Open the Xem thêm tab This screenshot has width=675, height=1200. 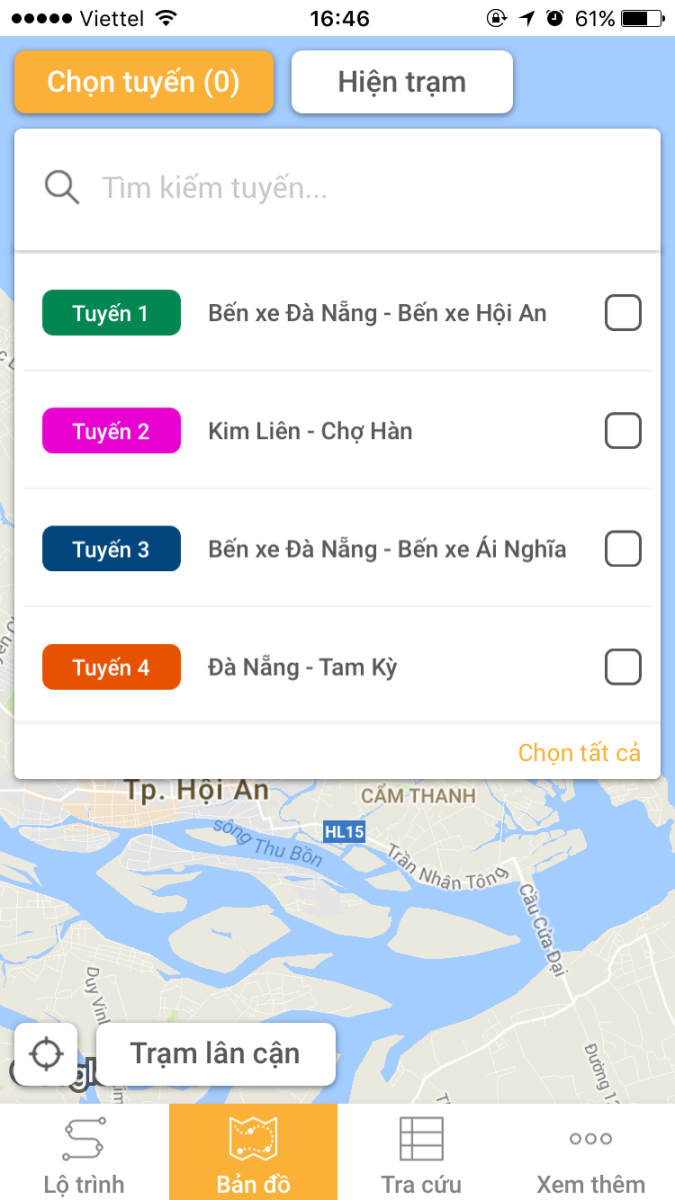(x=590, y=1152)
